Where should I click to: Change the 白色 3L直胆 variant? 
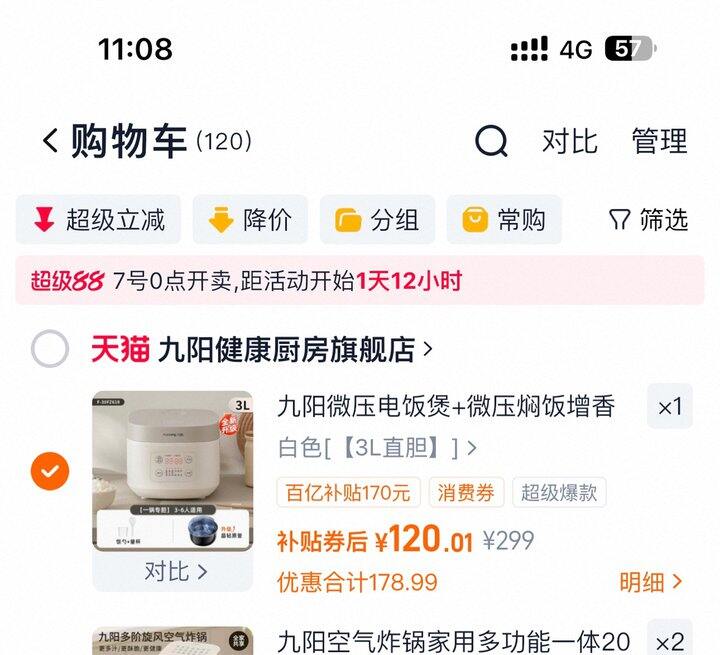pos(376,447)
